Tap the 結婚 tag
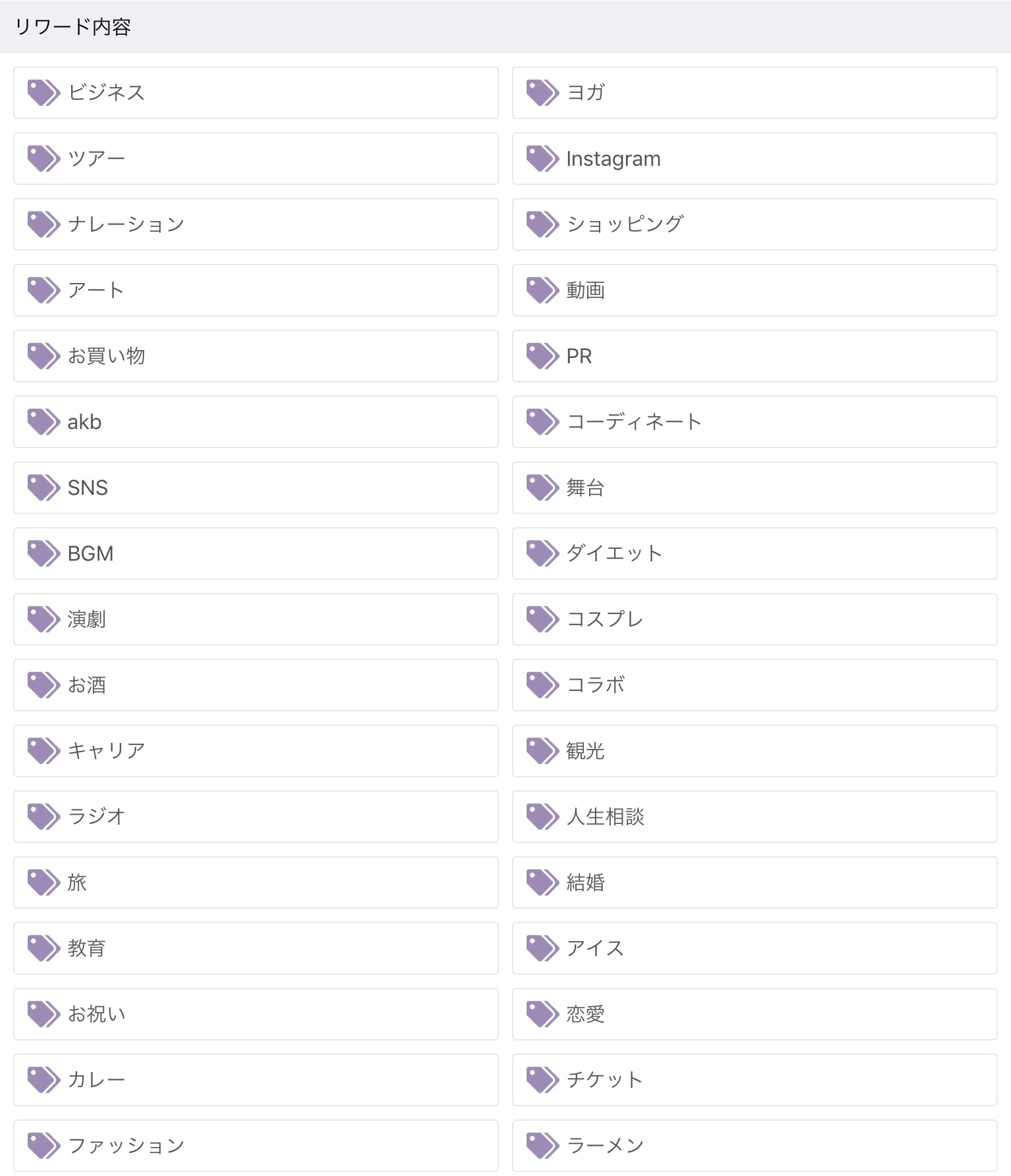 (754, 882)
